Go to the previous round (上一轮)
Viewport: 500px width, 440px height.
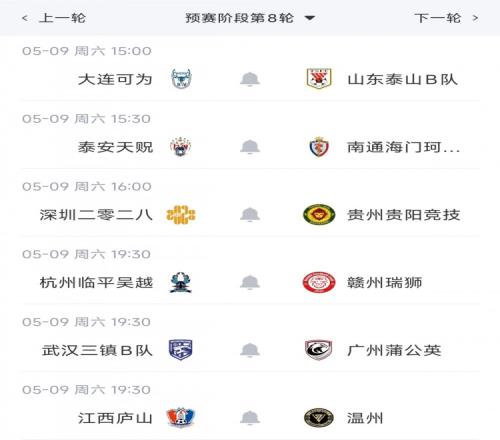(x=54, y=18)
